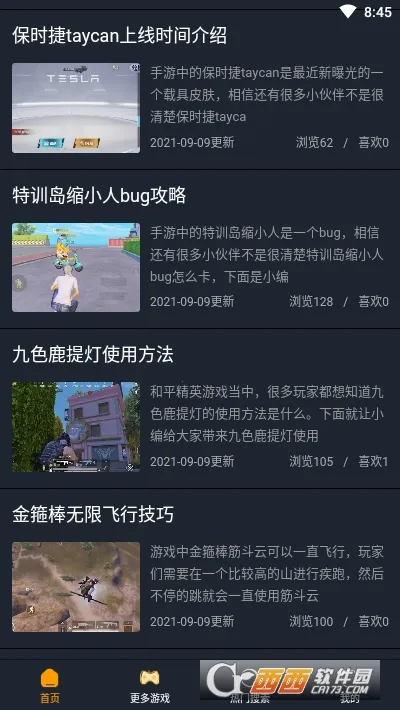The height and width of the screenshot is (710, 400).
Task: Open the 九色鹿提灯使用方法 article
Action: [x=200, y=409]
